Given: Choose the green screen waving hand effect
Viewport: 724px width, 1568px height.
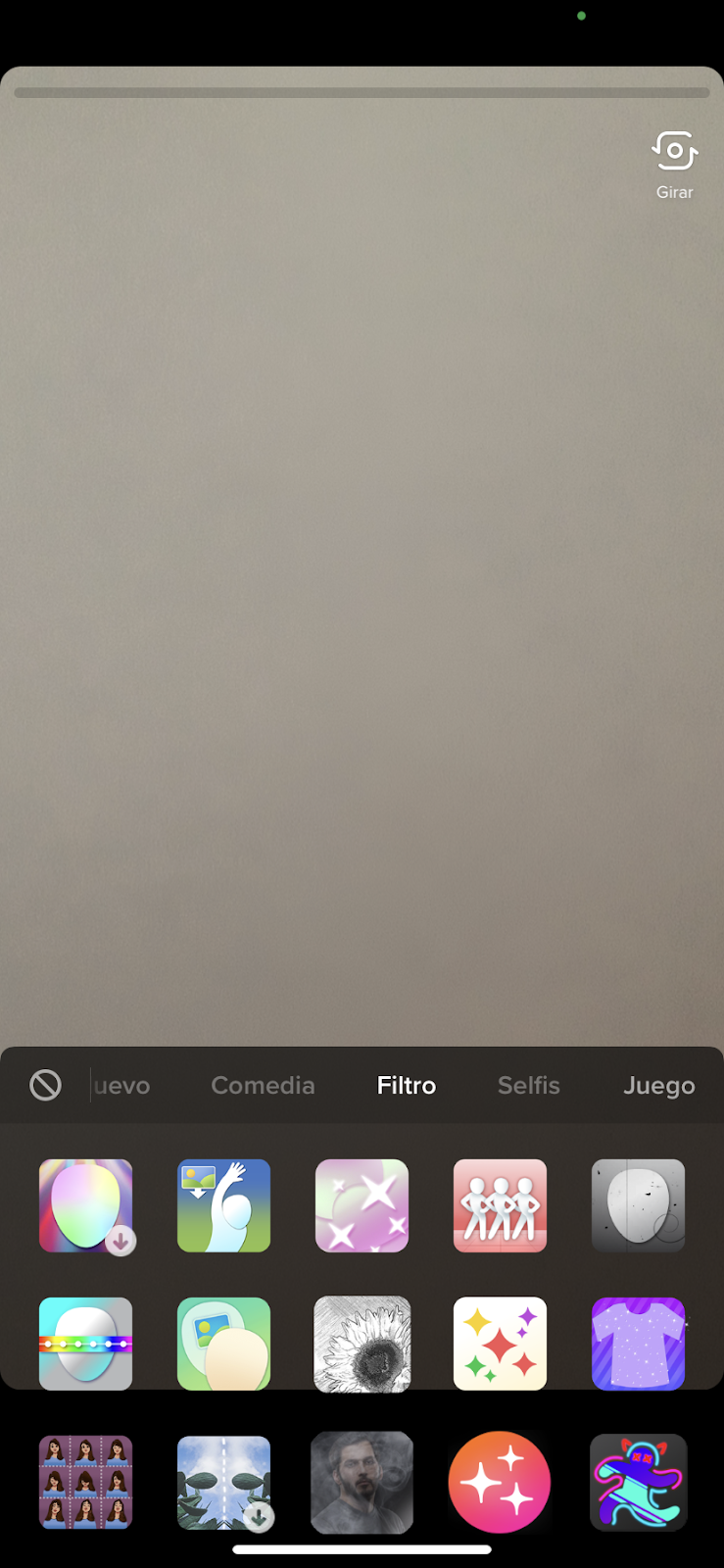Looking at the screenshot, I should (223, 1205).
